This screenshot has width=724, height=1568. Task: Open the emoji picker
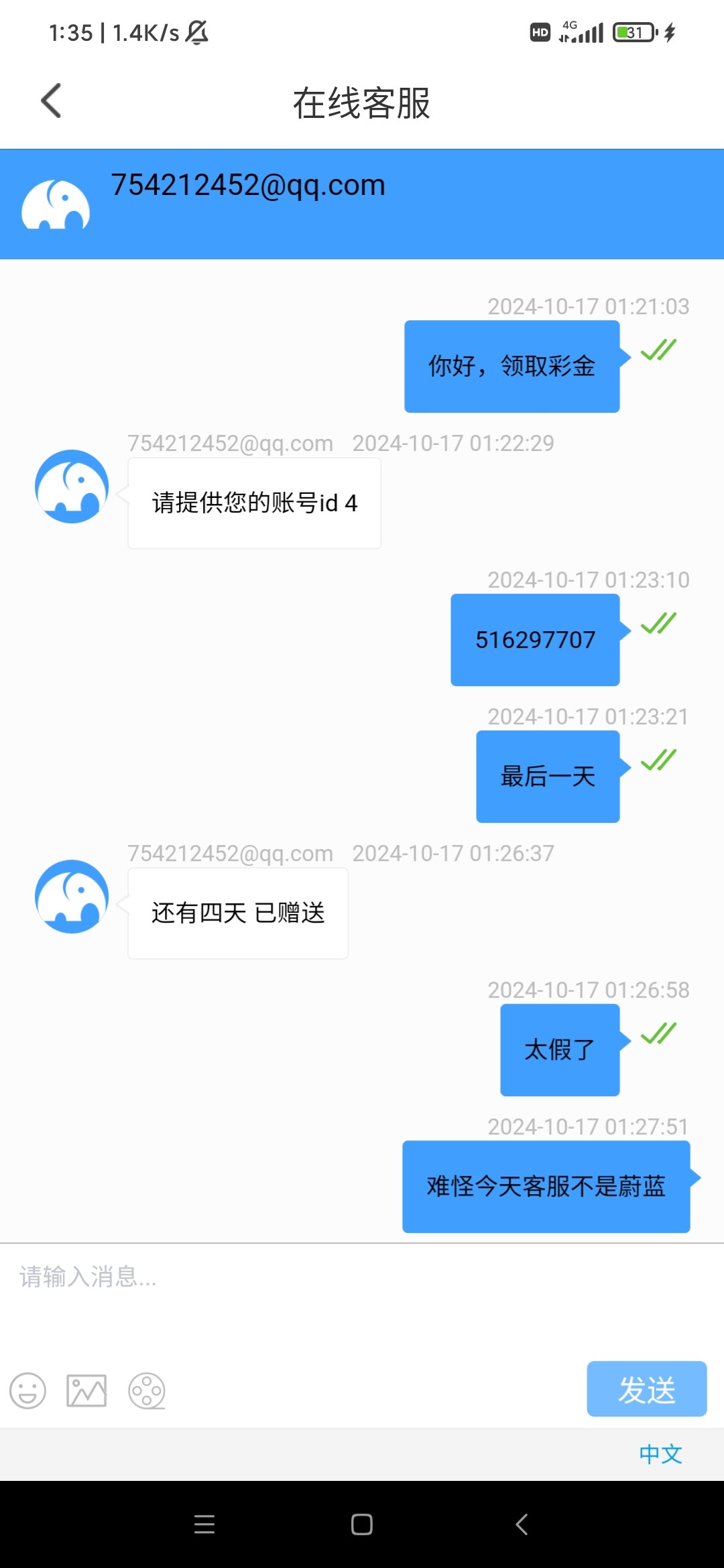click(x=27, y=1390)
